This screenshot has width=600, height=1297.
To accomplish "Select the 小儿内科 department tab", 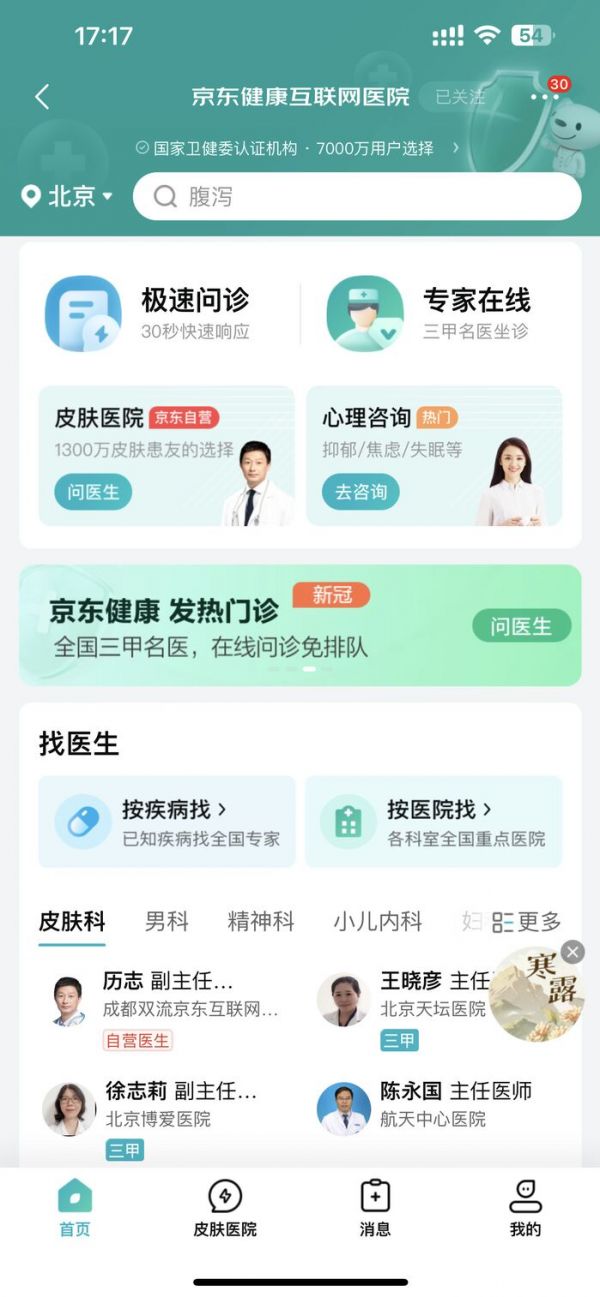I will click(x=378, y=921).
